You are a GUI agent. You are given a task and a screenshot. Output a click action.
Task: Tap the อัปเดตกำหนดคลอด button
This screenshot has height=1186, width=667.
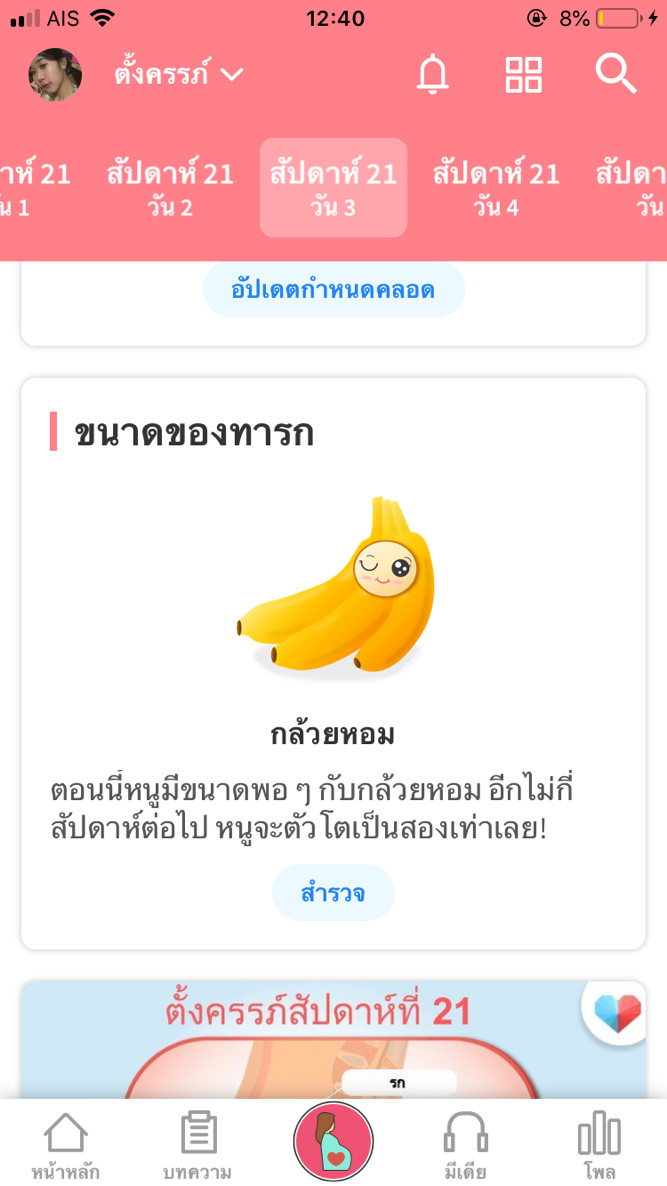pyautogui.click(x=333, y=290)
